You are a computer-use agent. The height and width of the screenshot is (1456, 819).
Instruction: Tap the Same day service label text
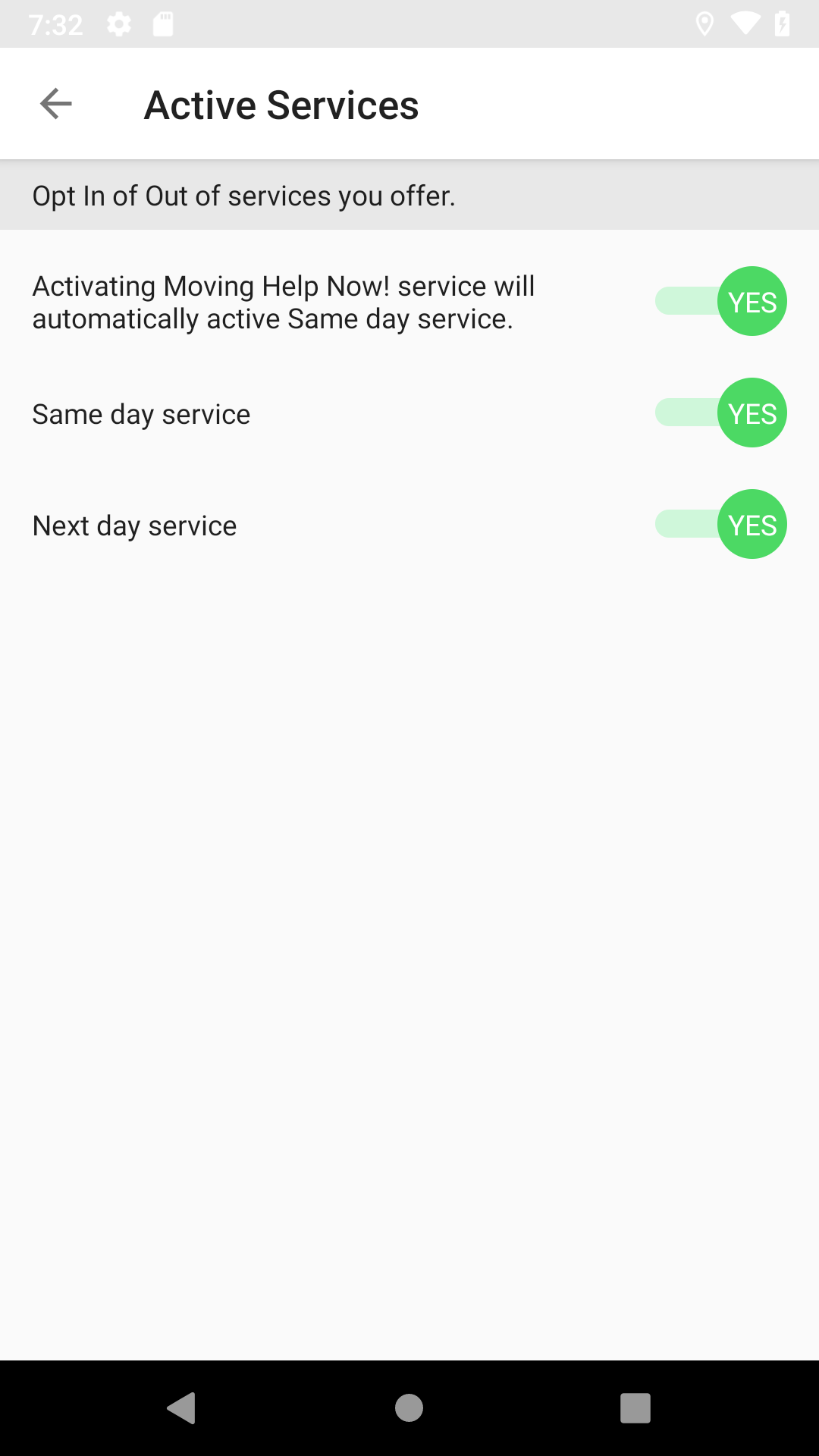point(141,414)
